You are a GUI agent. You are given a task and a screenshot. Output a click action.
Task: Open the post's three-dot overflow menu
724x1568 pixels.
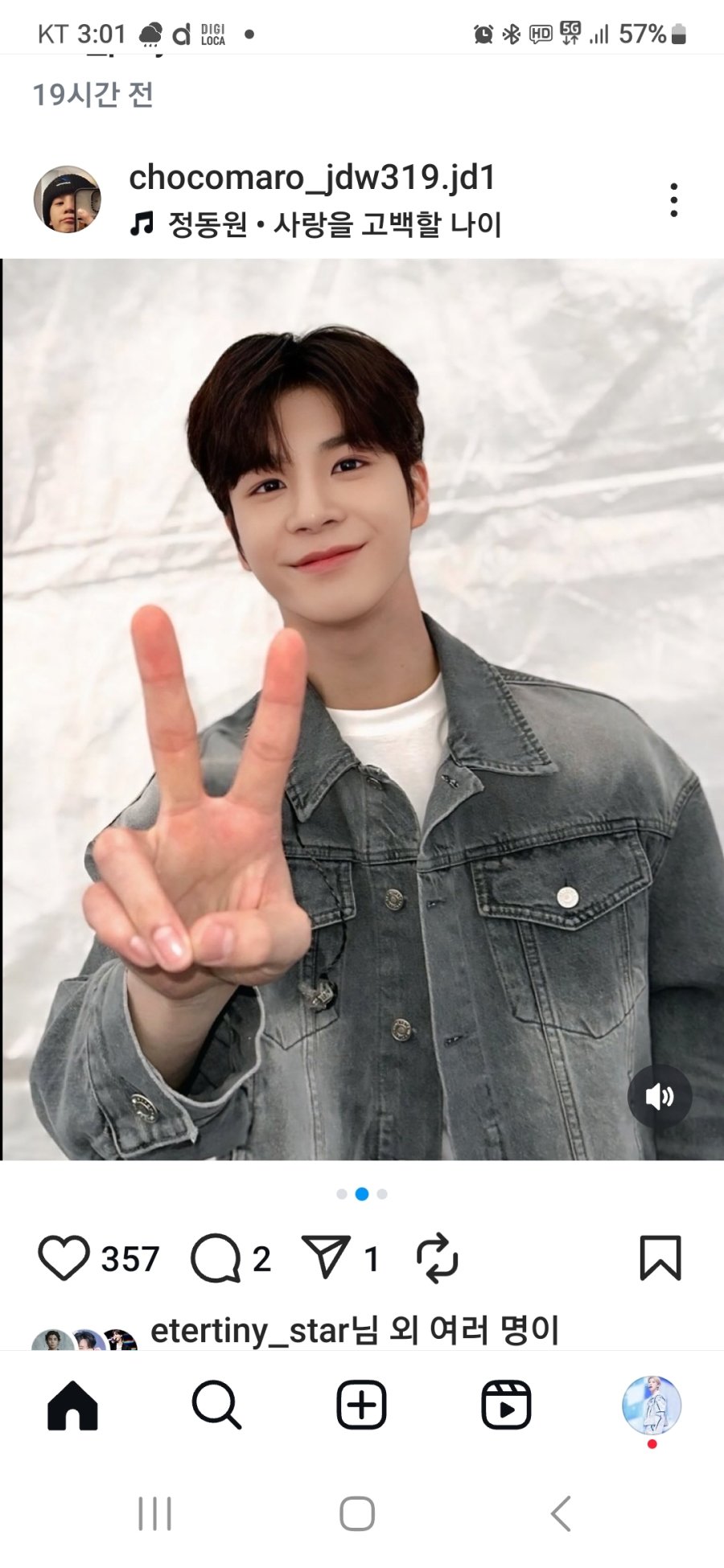[673, 199]
